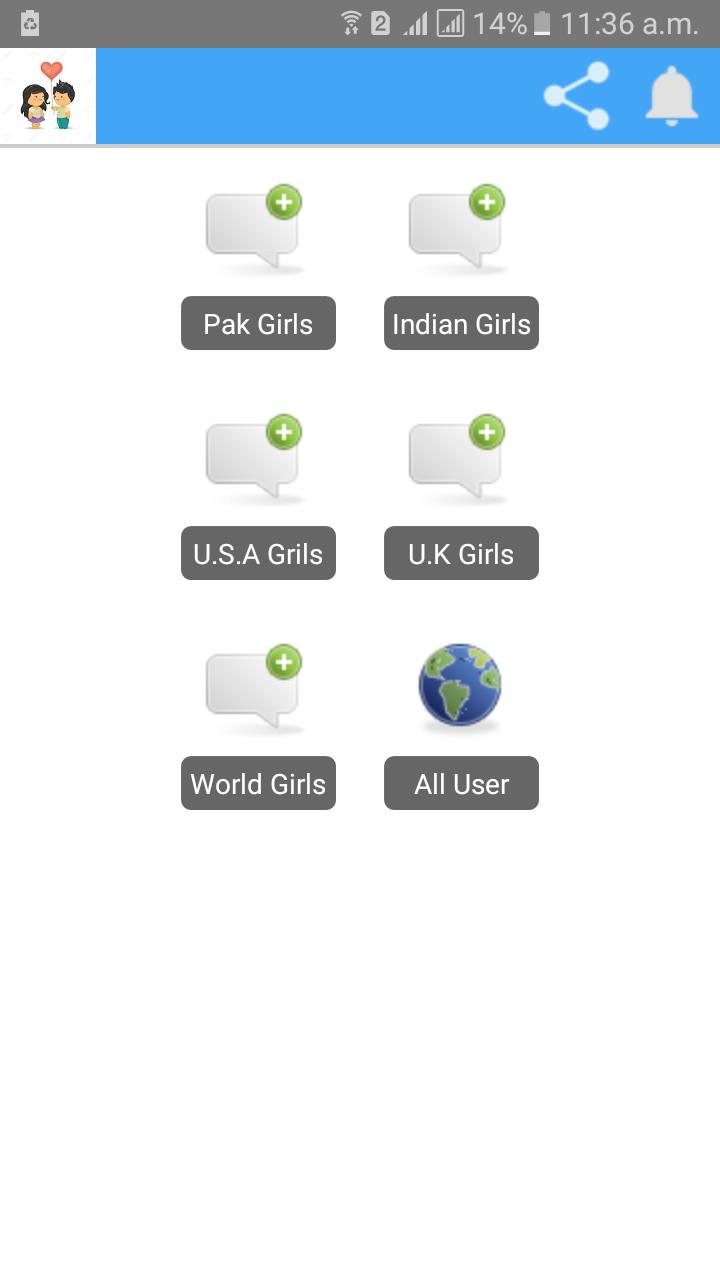Select the U.K Girls label button

click(461, 553)
